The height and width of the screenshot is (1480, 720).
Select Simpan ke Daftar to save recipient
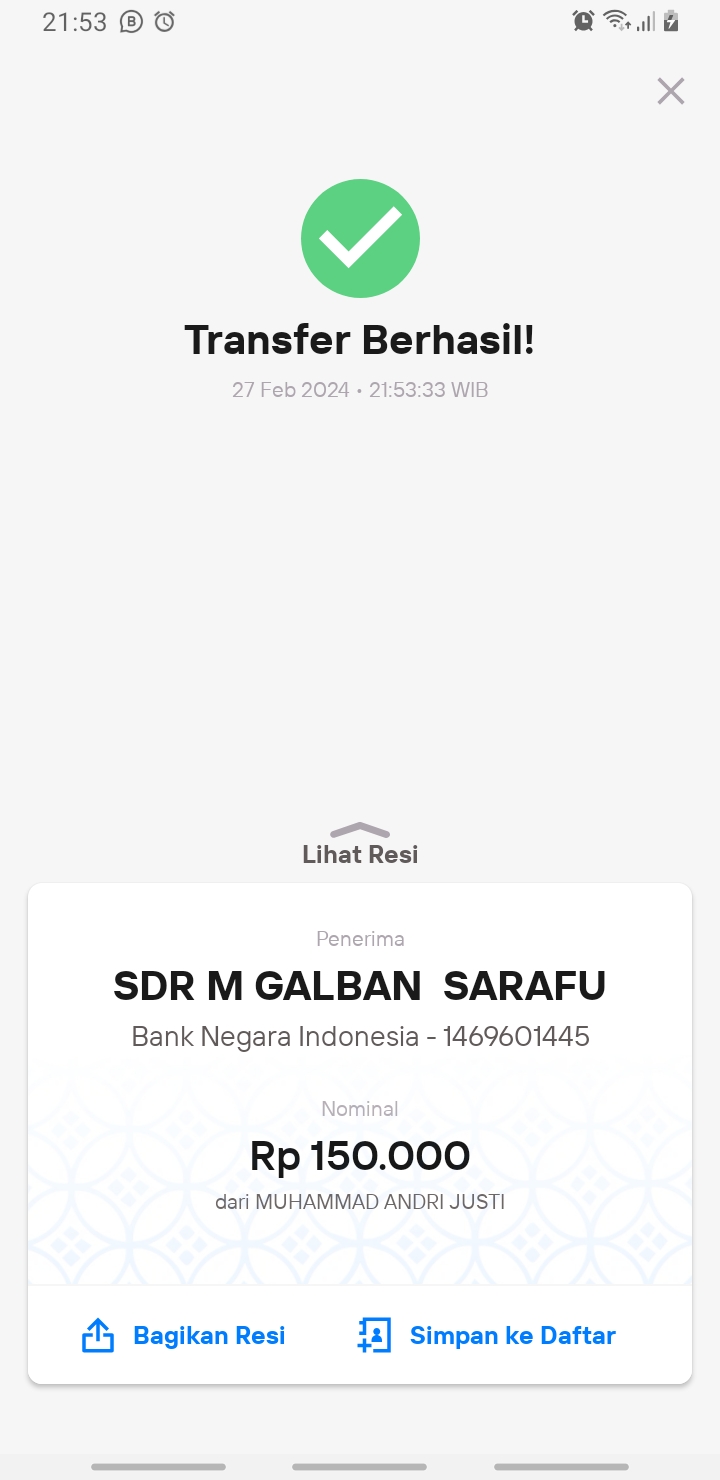(487, 1335)
